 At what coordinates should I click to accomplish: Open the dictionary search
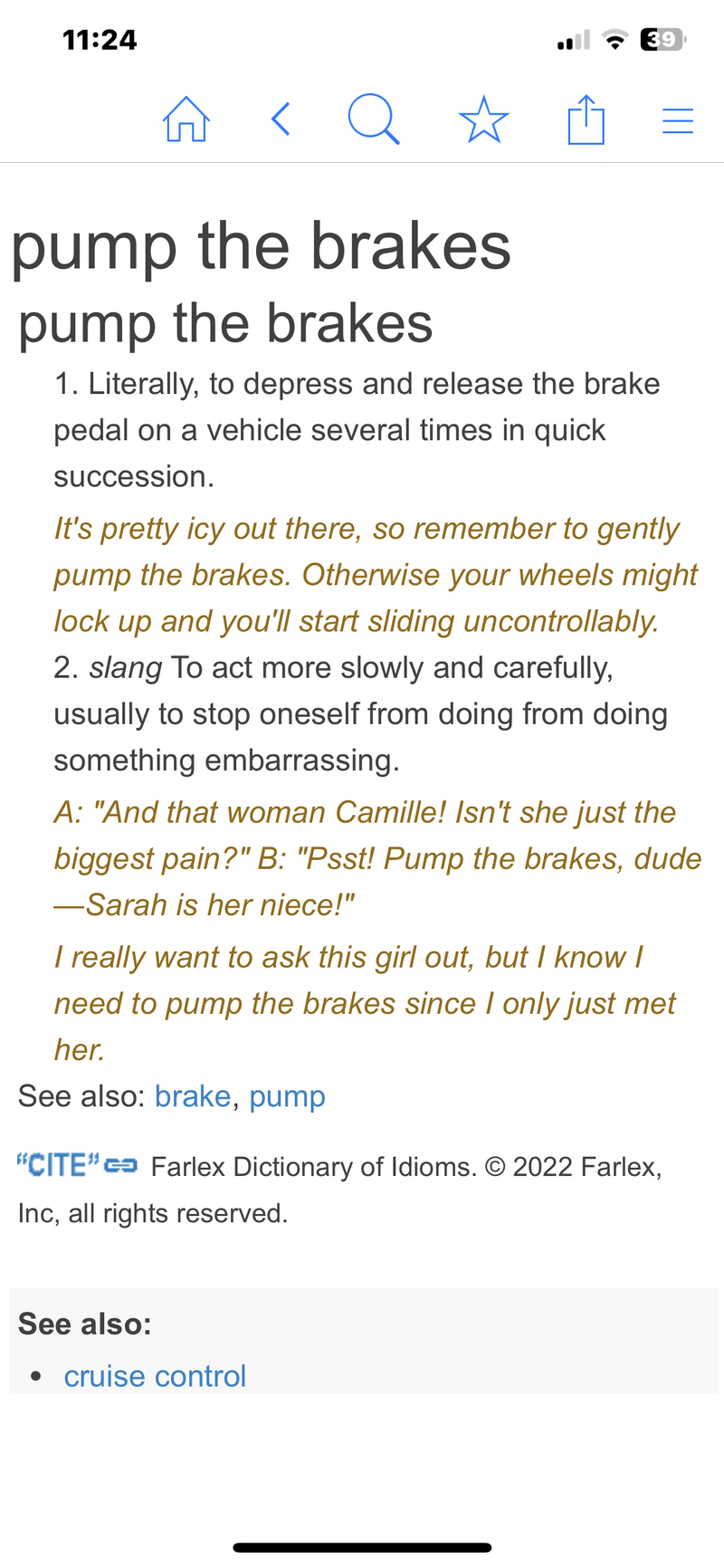[x=373, y=120]
